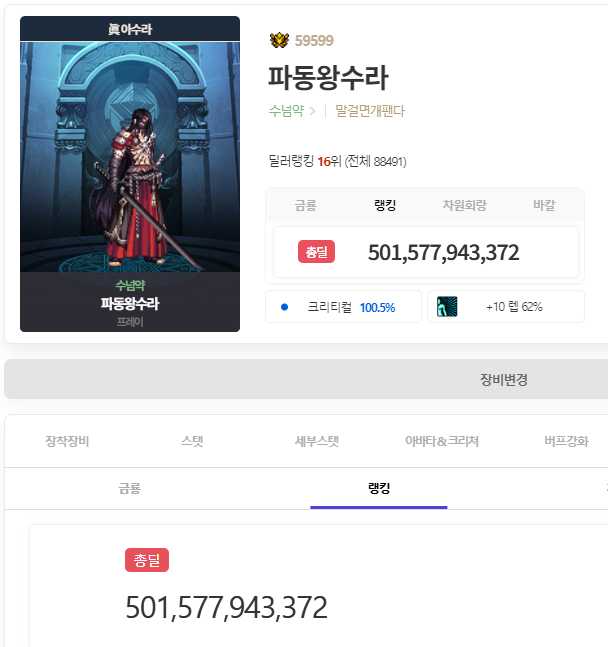Image resolution: width=608 pixels, height=647 pixels.
Task: Open the 아바타&크리쳐 tab
Action: pyautogui.click(x=441, y=441)
